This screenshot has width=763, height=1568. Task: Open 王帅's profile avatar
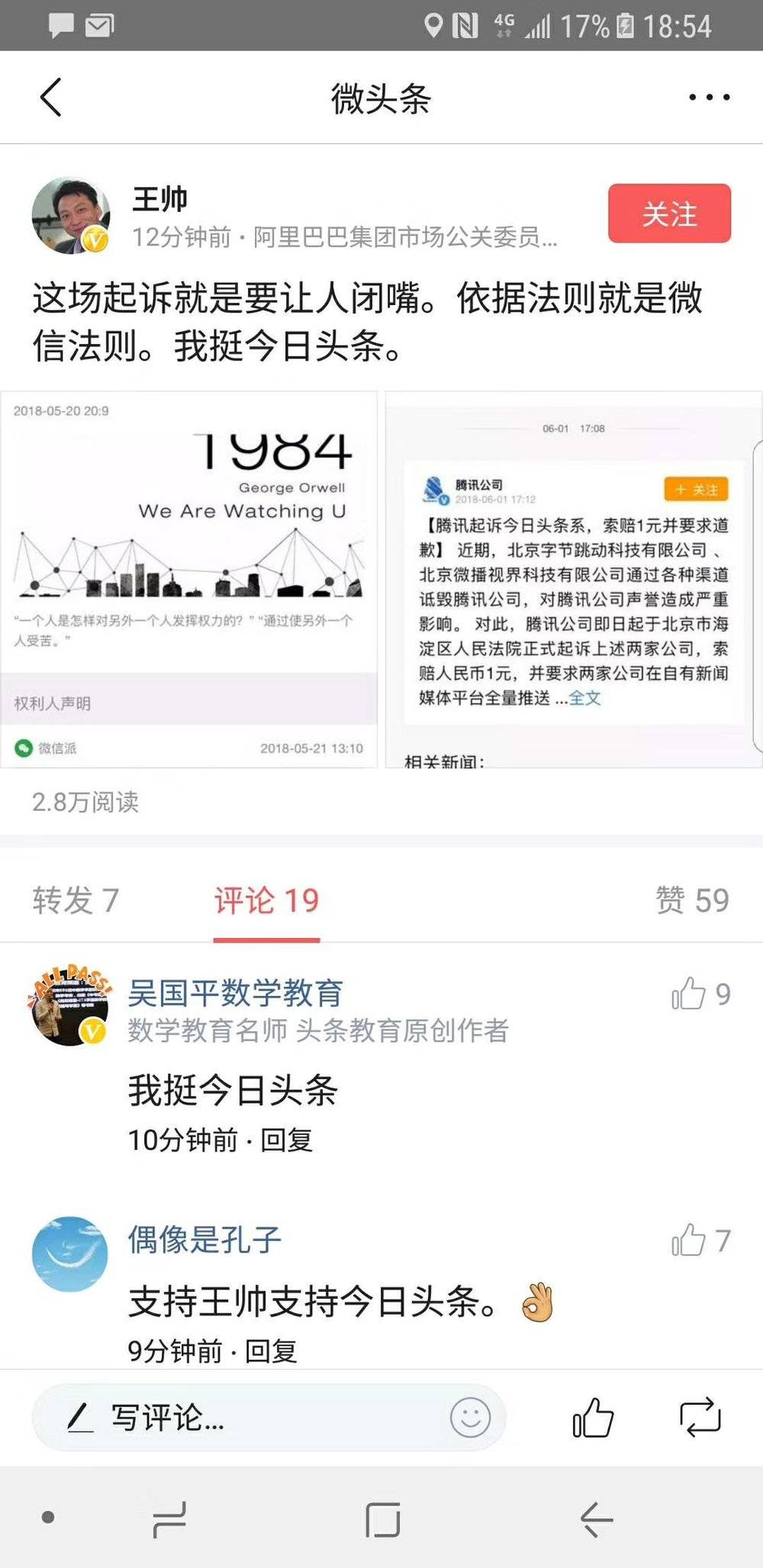(70, 216)
